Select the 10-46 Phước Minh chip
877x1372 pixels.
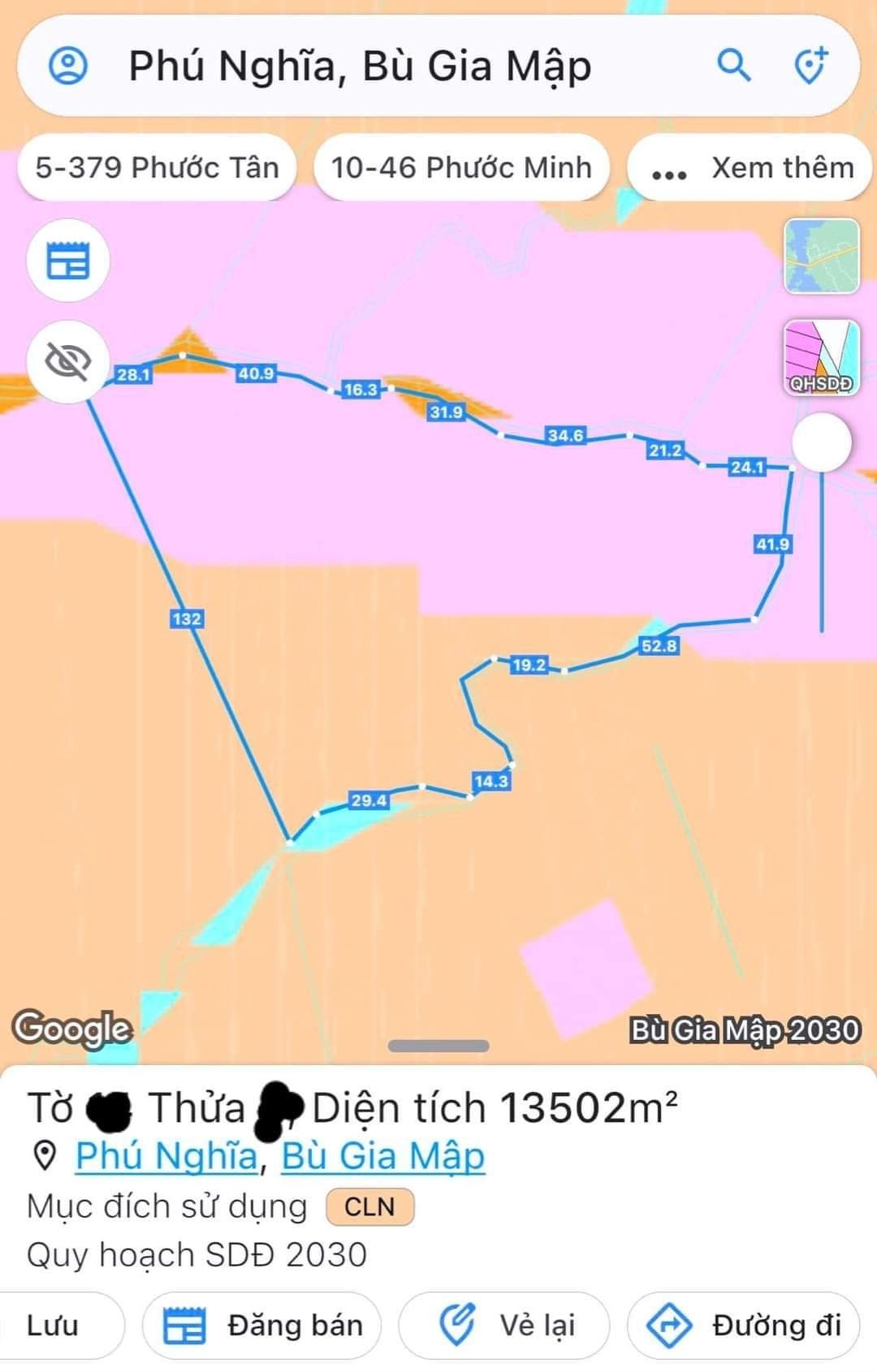click(461, 168)
